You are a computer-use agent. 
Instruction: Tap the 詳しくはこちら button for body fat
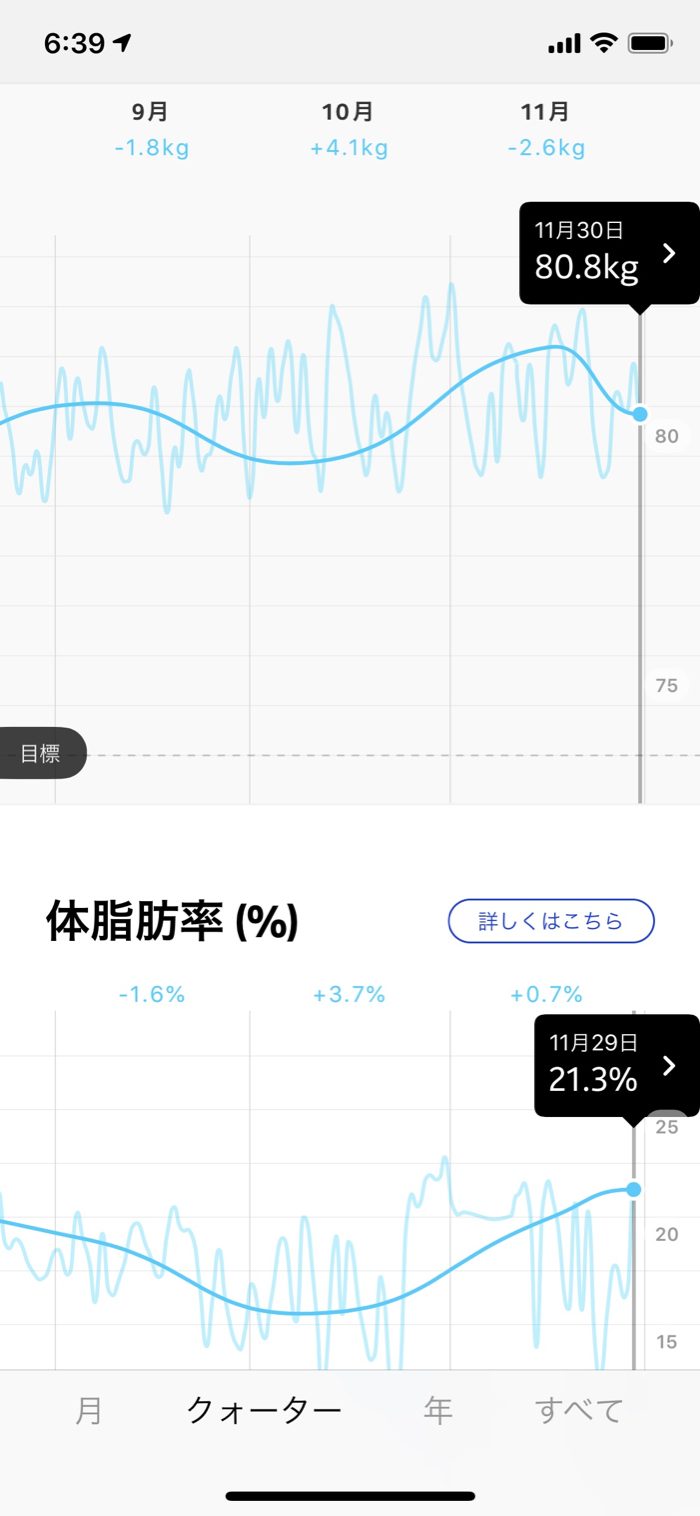pos(550,921)
